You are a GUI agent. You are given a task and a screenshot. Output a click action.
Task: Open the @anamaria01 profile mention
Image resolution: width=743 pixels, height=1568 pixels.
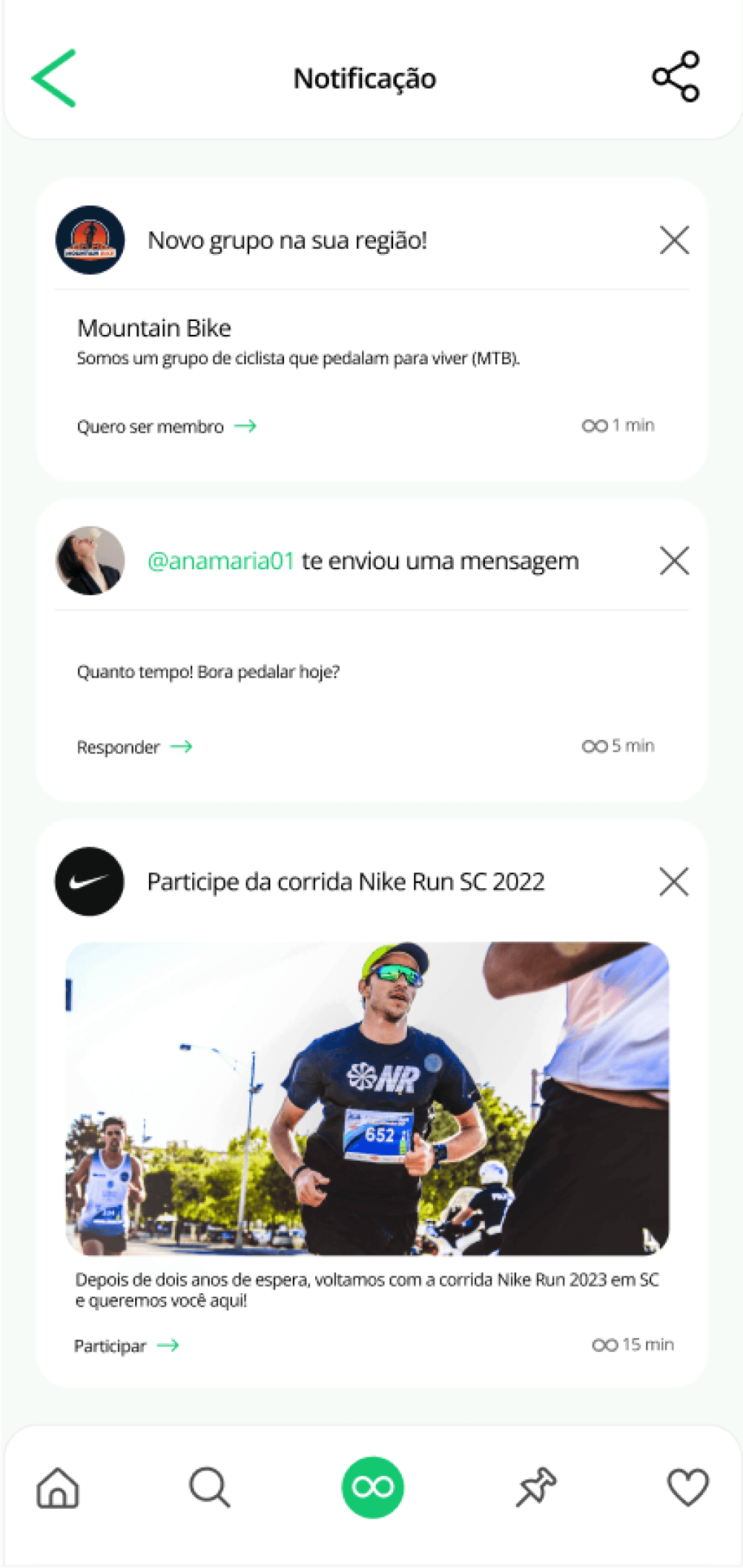[x=220, y=561]
